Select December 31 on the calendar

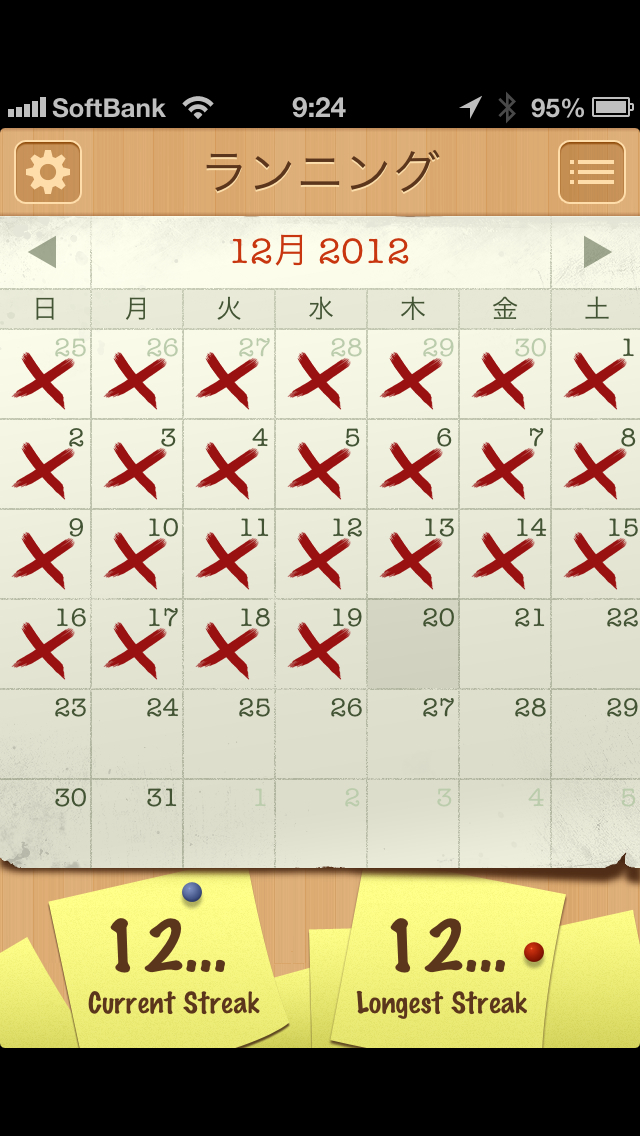coord(137,825)
